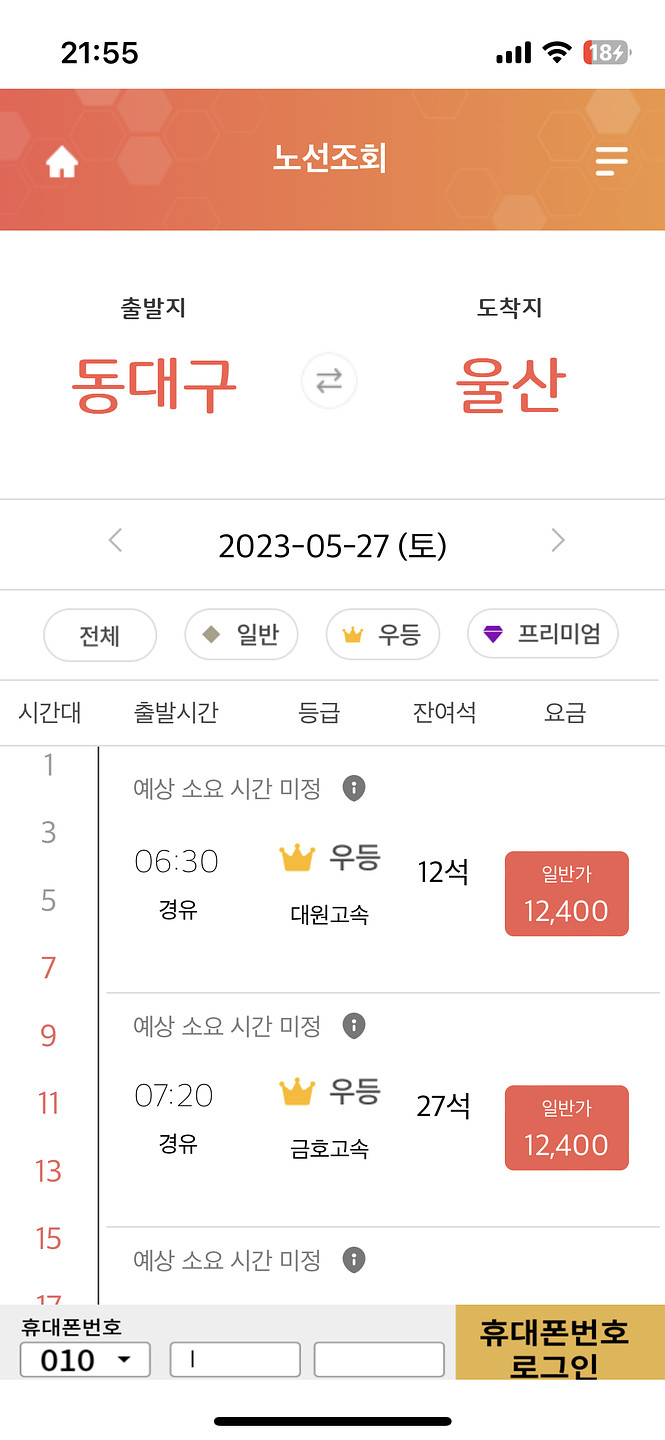This screenshot has height=1440, width=665.
Task: Filter by 우등 grade
Action: (382, 635)
